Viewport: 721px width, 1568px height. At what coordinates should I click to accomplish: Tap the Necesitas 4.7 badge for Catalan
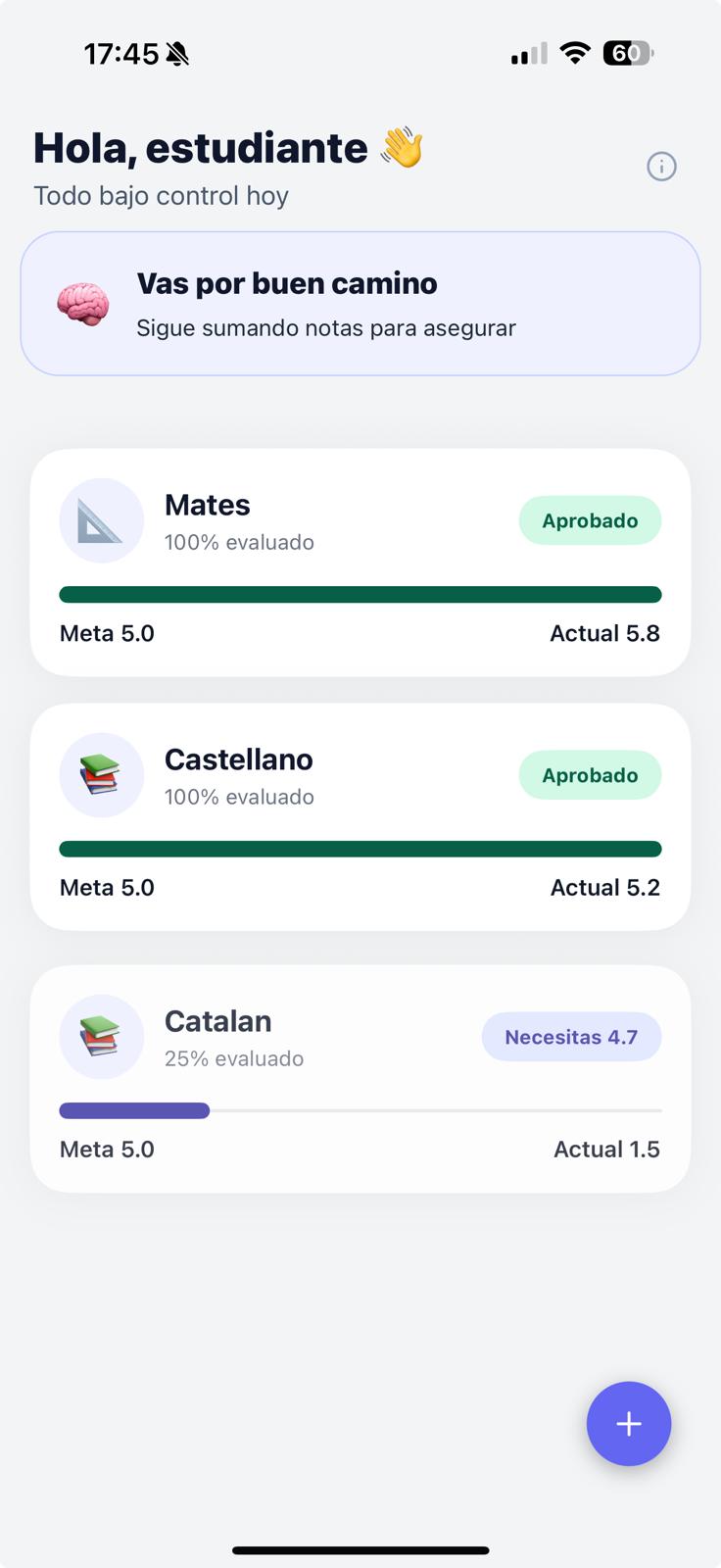pos(572,1036)
